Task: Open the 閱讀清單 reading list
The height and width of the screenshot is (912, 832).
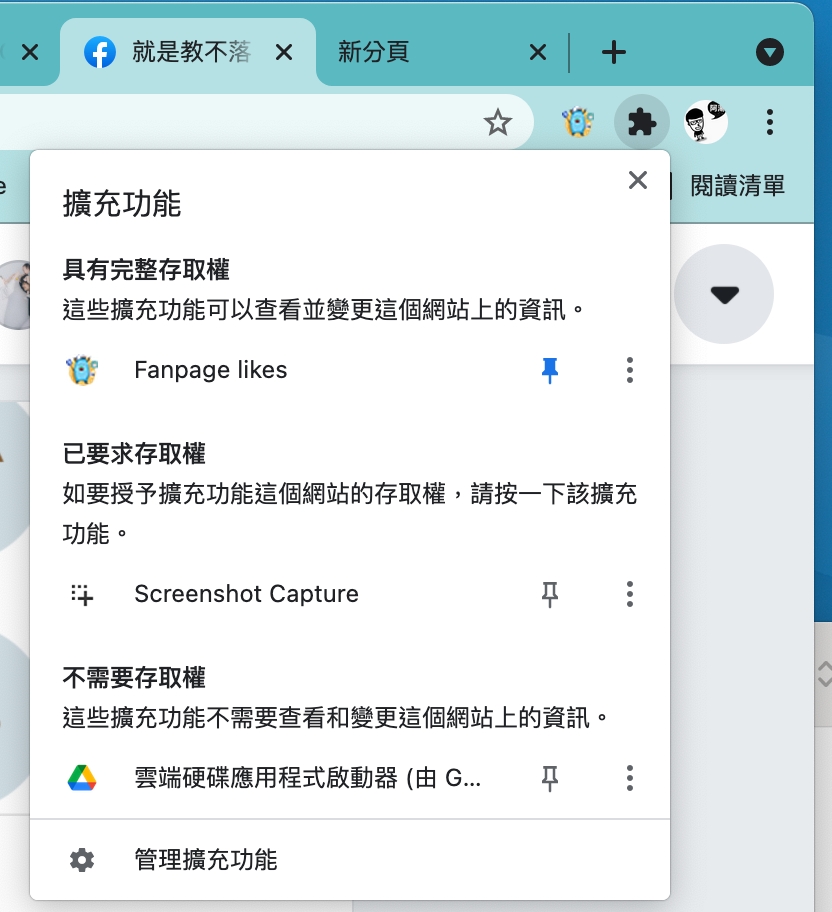Action: coord(738,185)
